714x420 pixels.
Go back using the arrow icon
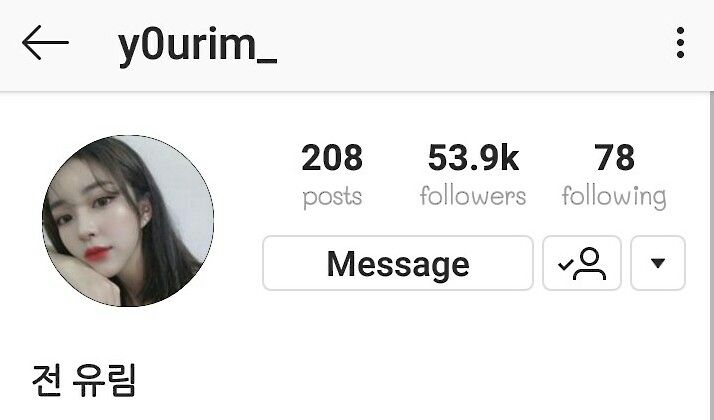click(45, 44)
